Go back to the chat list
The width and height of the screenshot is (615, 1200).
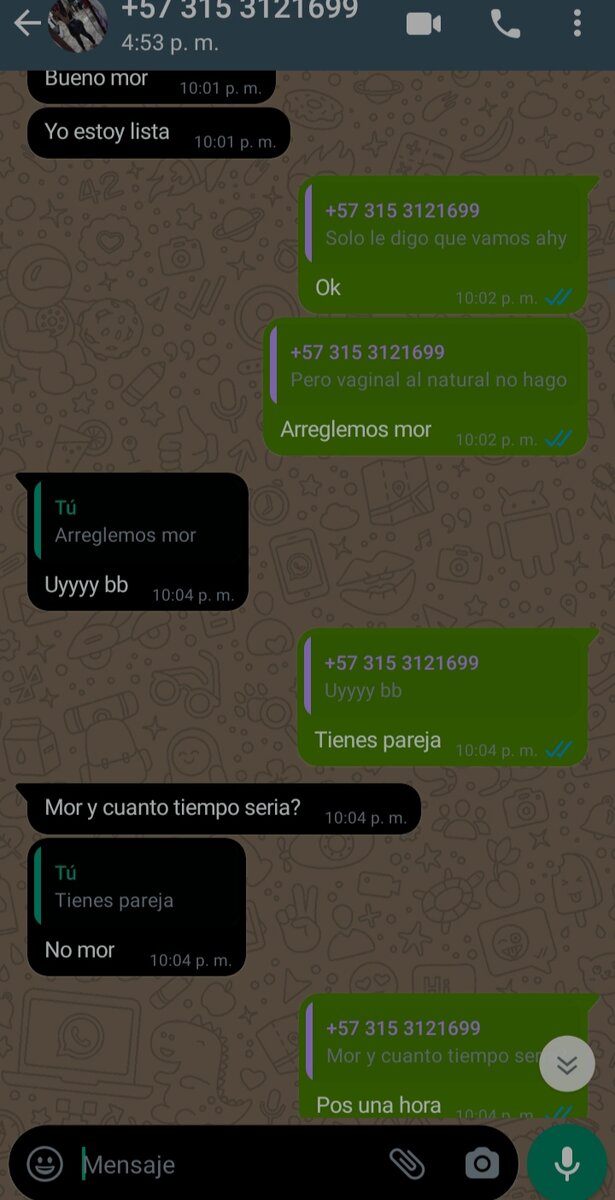pos(26,24)
